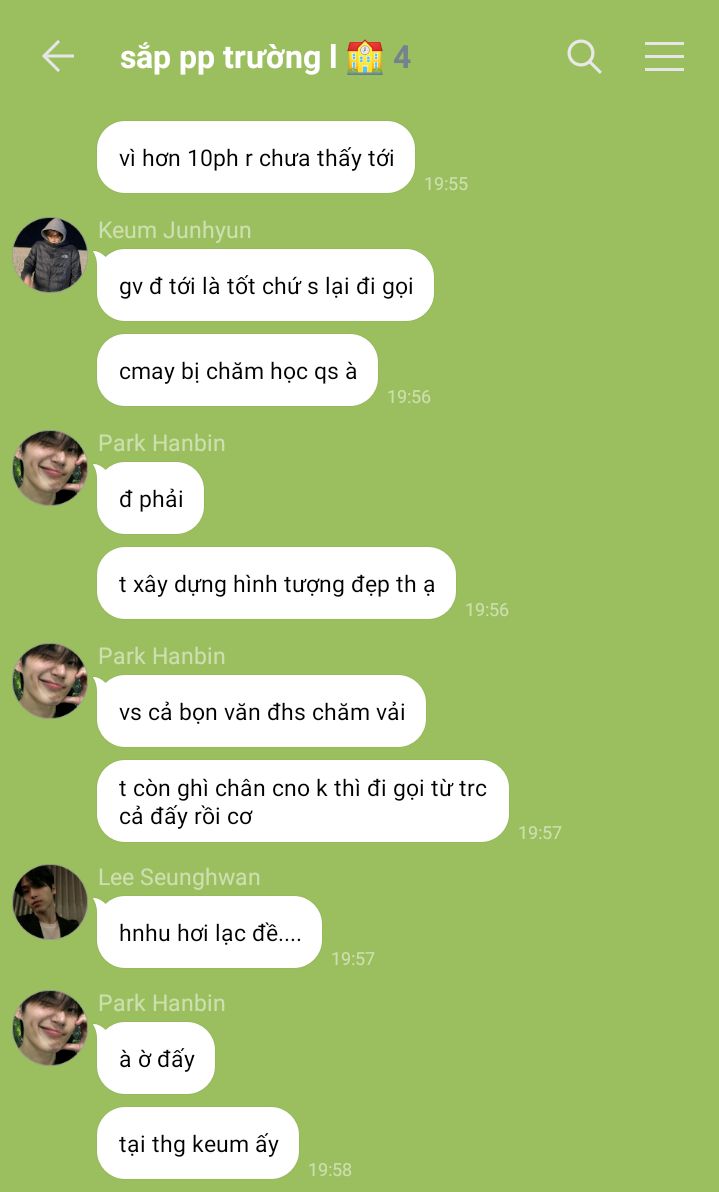Viewport: 719px width, 1192px height.
Task: Open the chat's hamburger menu
Action: coord(664,57)
